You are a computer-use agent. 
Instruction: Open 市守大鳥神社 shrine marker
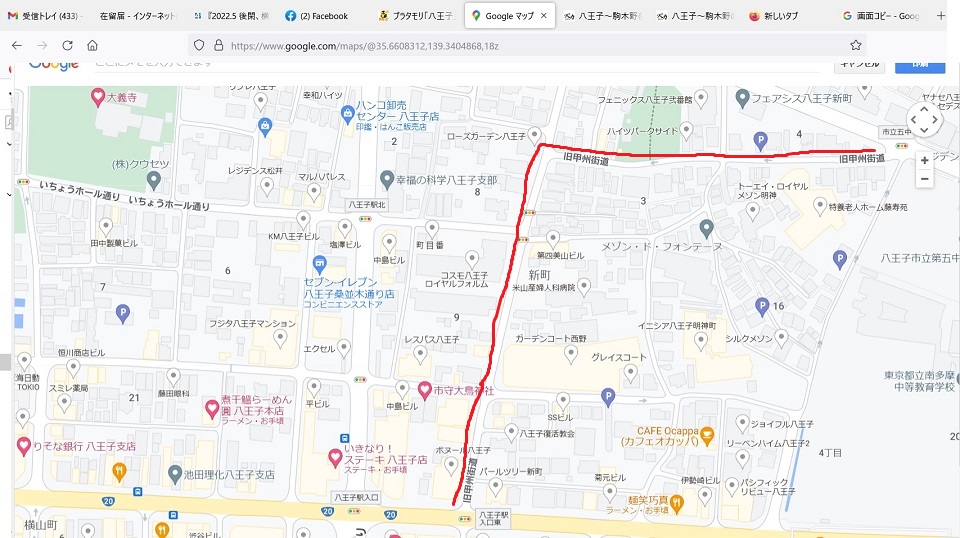(x=424, y=387)
